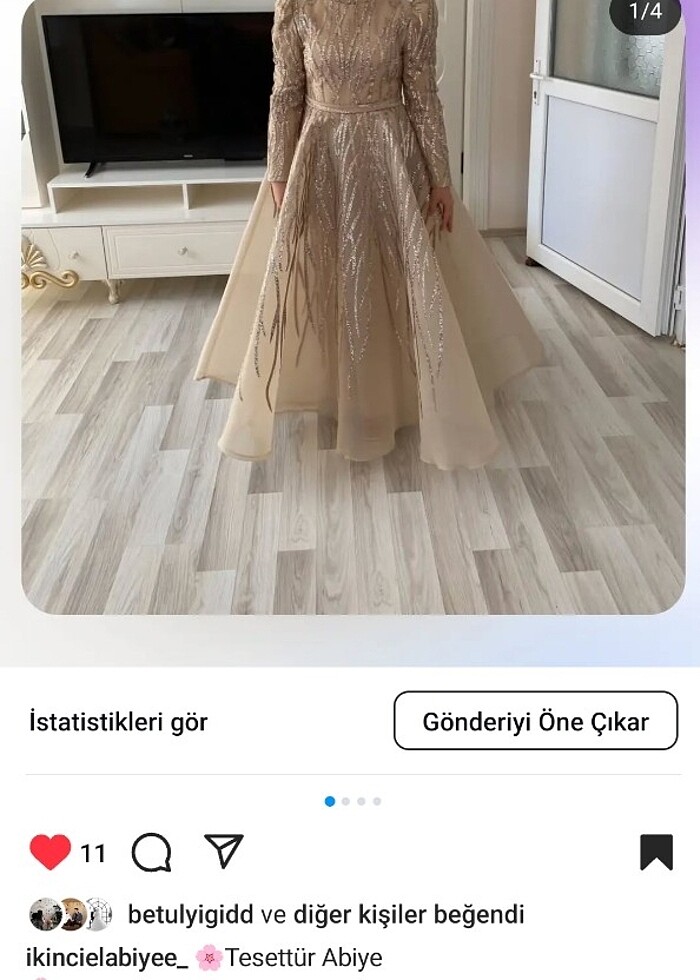The width and height of the screenshot is (700, 980).
Task: Open the ikincielabiyee_ profile from the caption
Action: click(107, 957)
